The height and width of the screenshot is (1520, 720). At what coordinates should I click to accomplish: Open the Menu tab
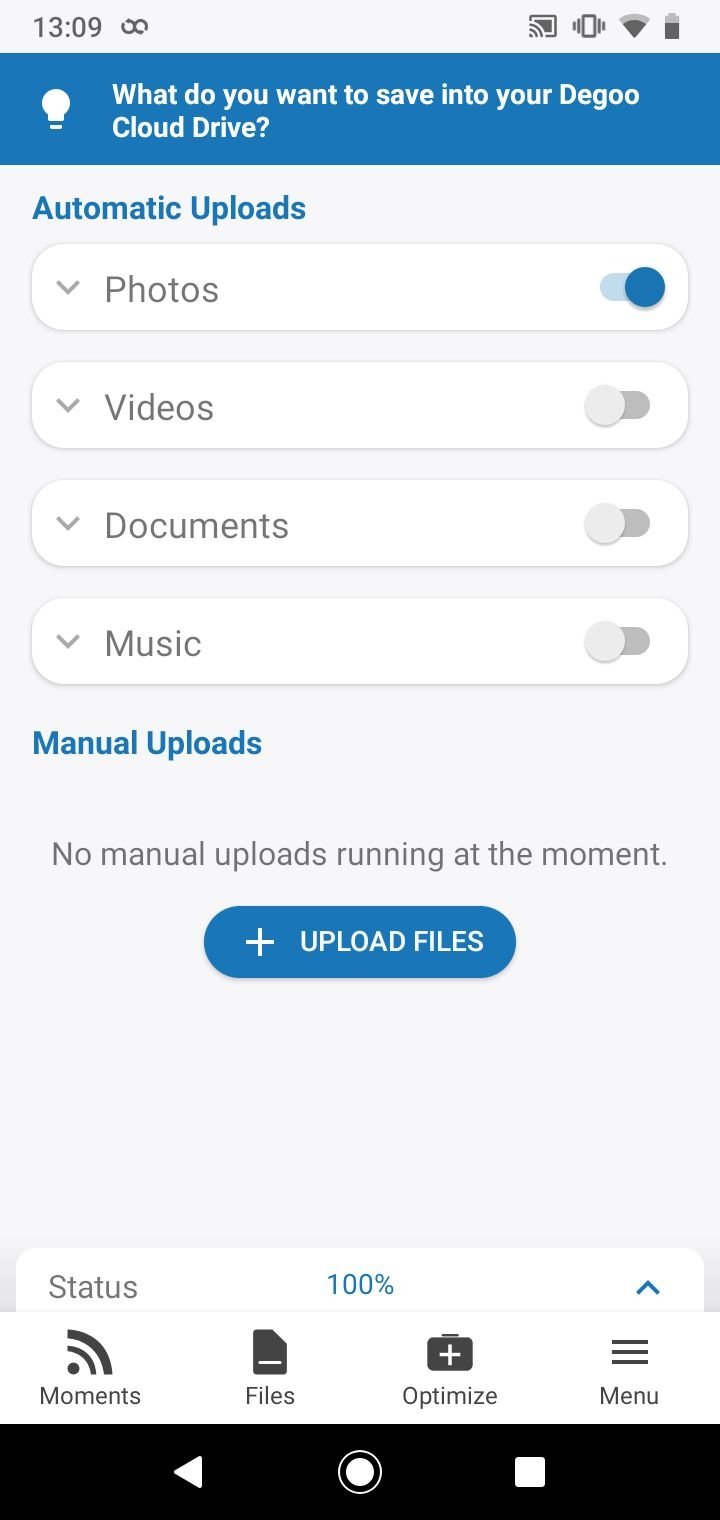(x=629, y=1367)
